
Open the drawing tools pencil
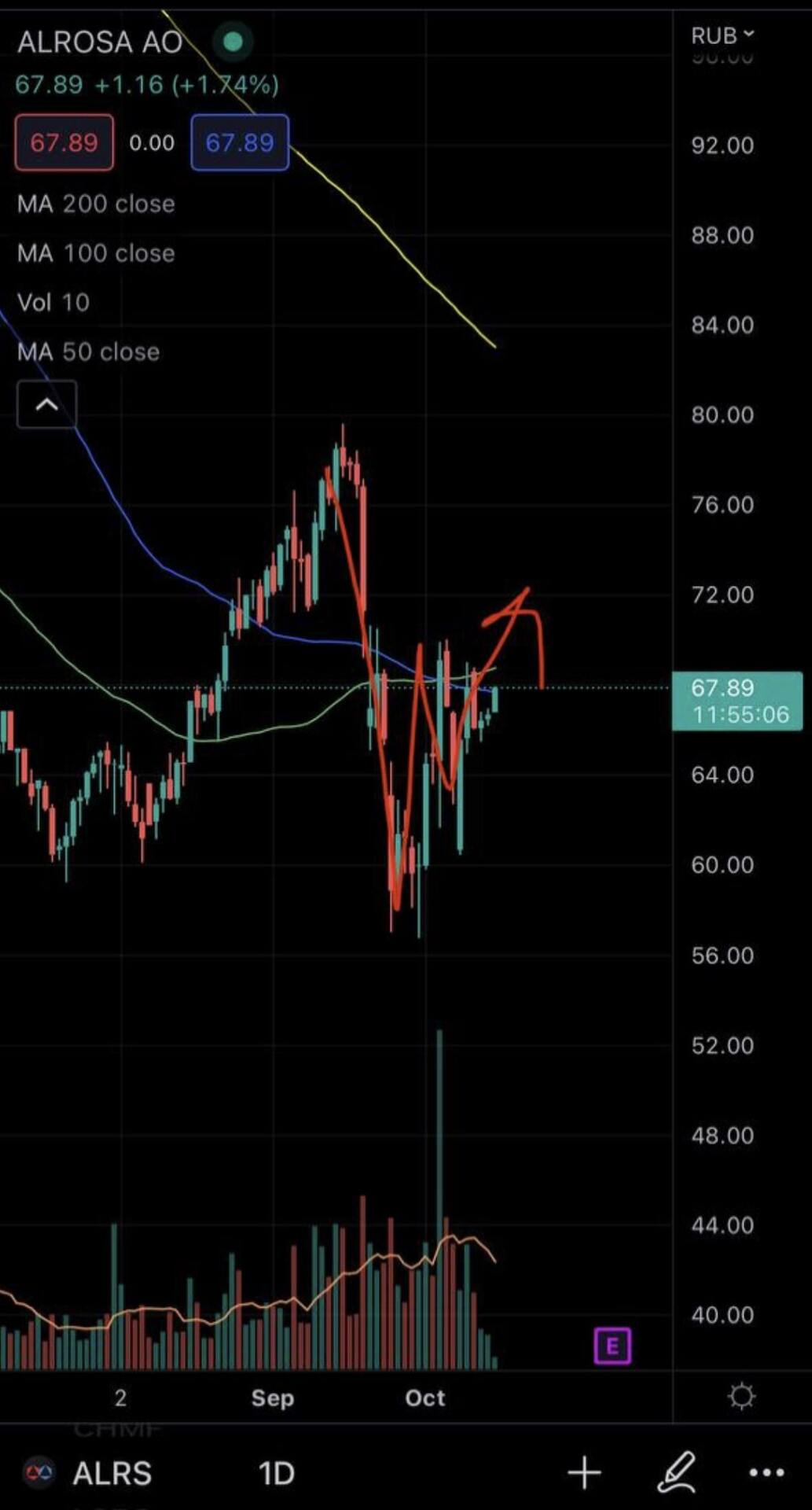[676, 1471]
